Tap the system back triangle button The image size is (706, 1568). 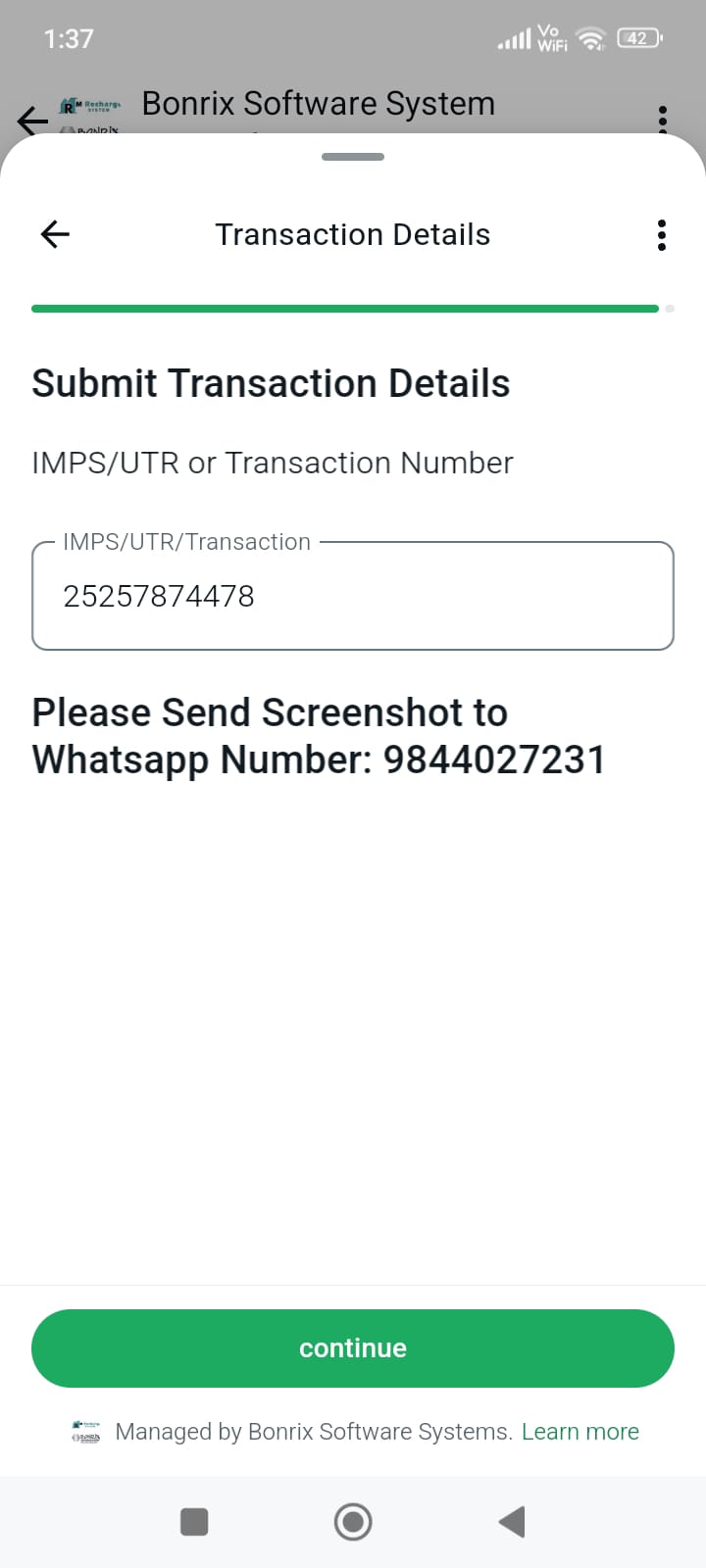512,1522
